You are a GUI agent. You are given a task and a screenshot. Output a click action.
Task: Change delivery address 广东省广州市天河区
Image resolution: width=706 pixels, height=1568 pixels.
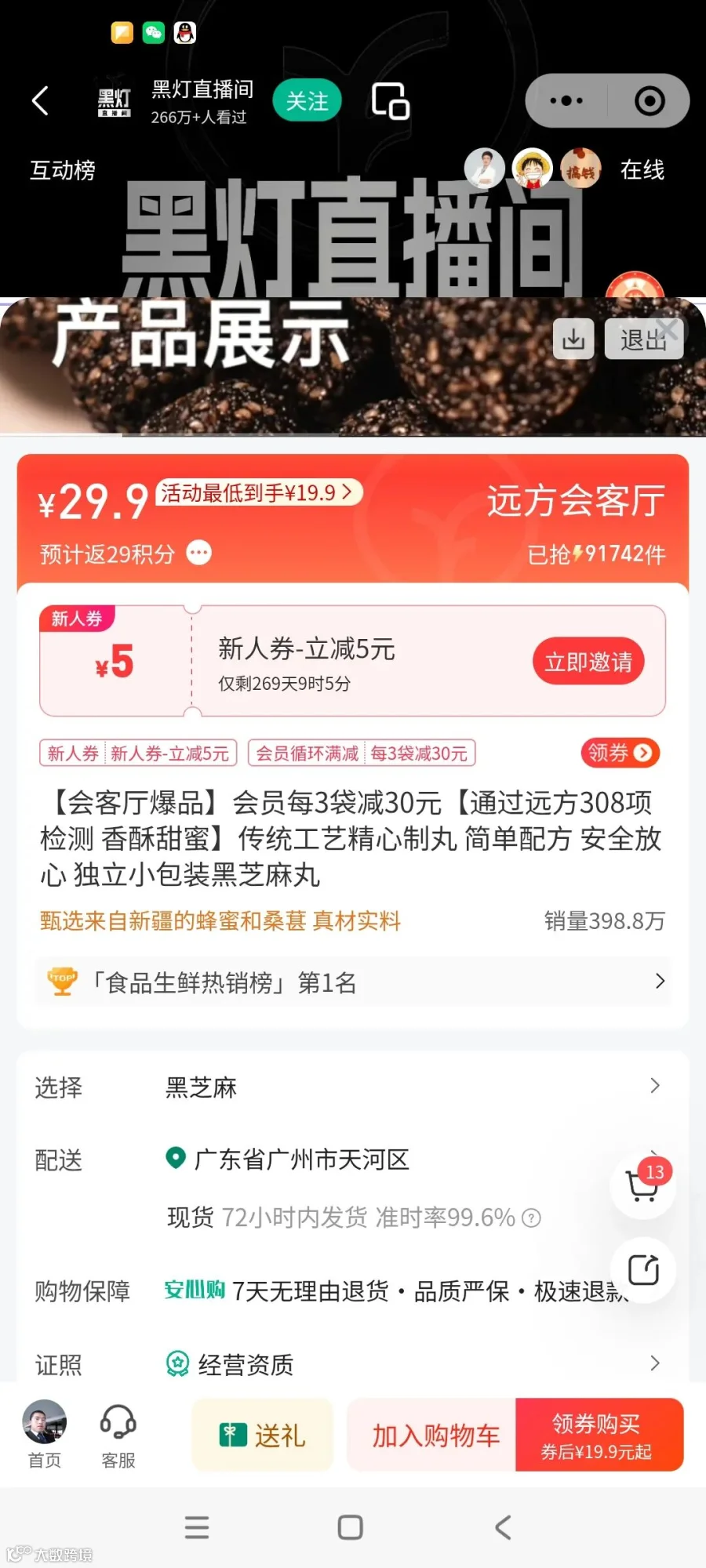(301, 1159)
